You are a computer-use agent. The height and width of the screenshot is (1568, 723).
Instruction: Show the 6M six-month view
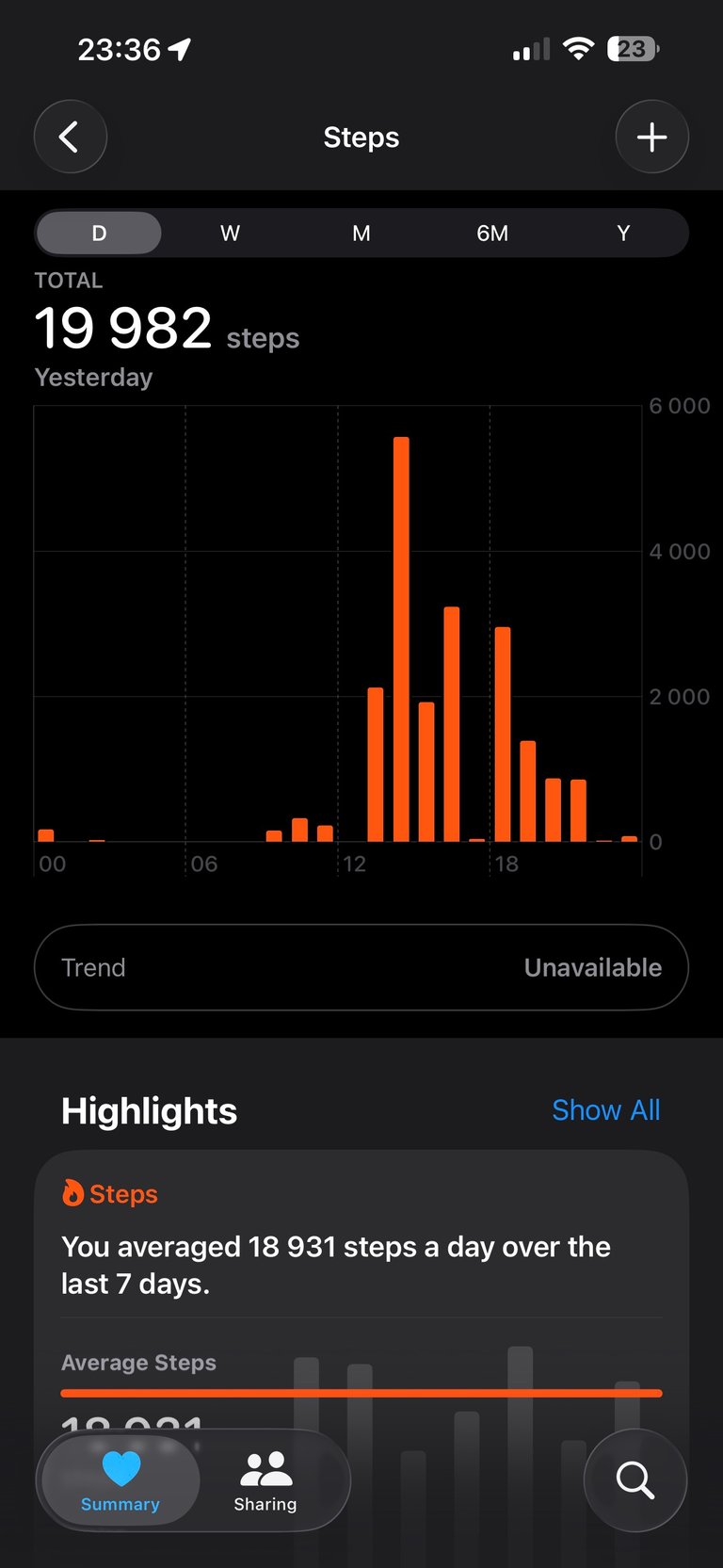pyautogui.click(x=492, y=234)
